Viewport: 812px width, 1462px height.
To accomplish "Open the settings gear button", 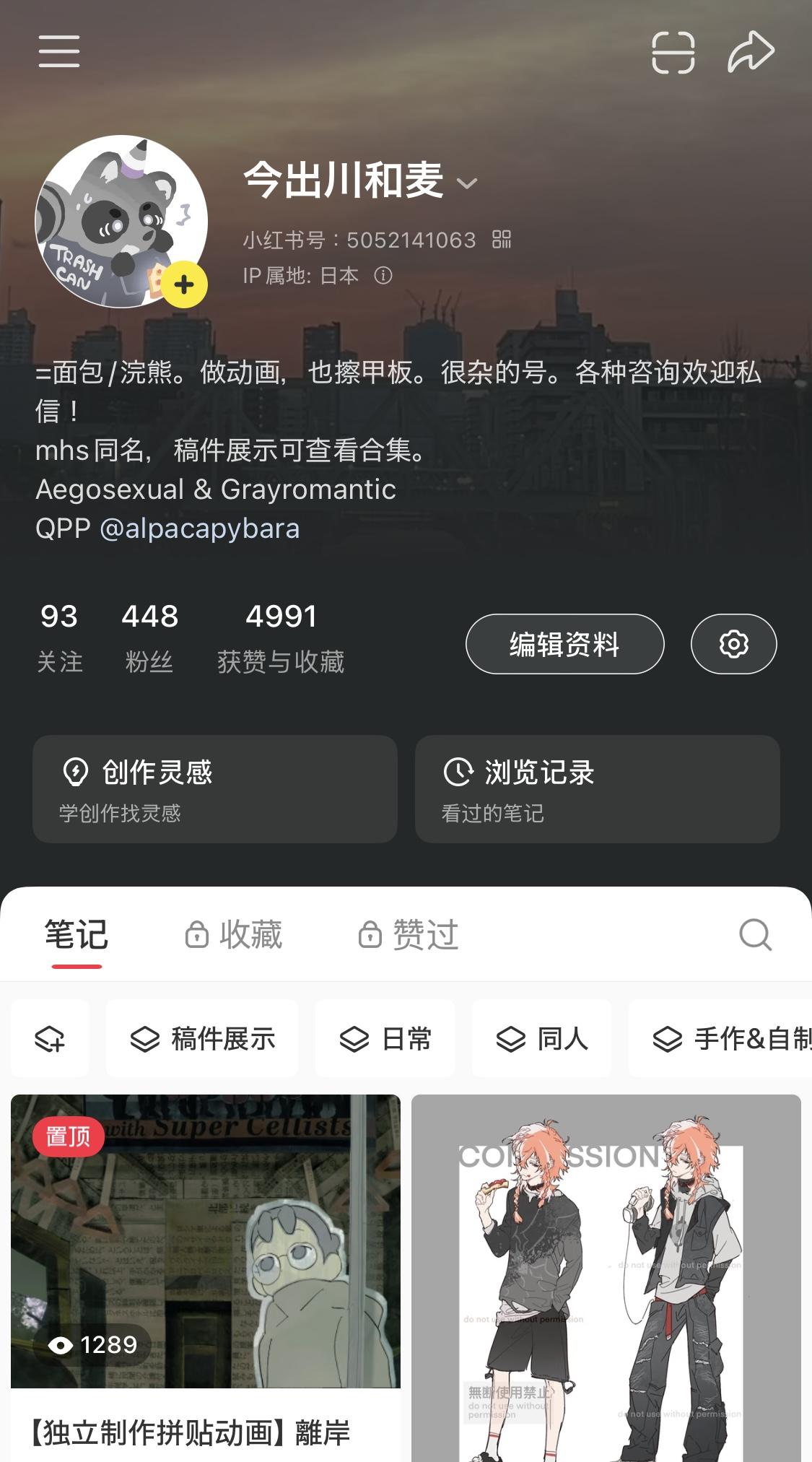I will pyautogui.click(x=733, y=644).
